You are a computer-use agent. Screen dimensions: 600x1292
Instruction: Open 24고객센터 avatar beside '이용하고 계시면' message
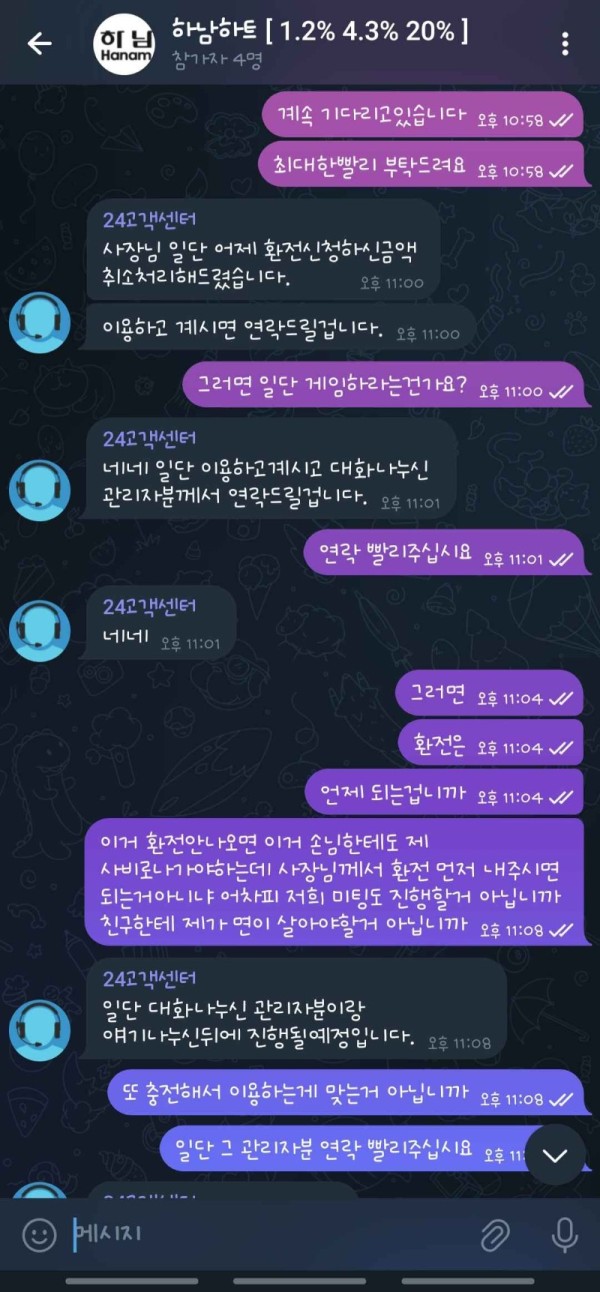39,324
